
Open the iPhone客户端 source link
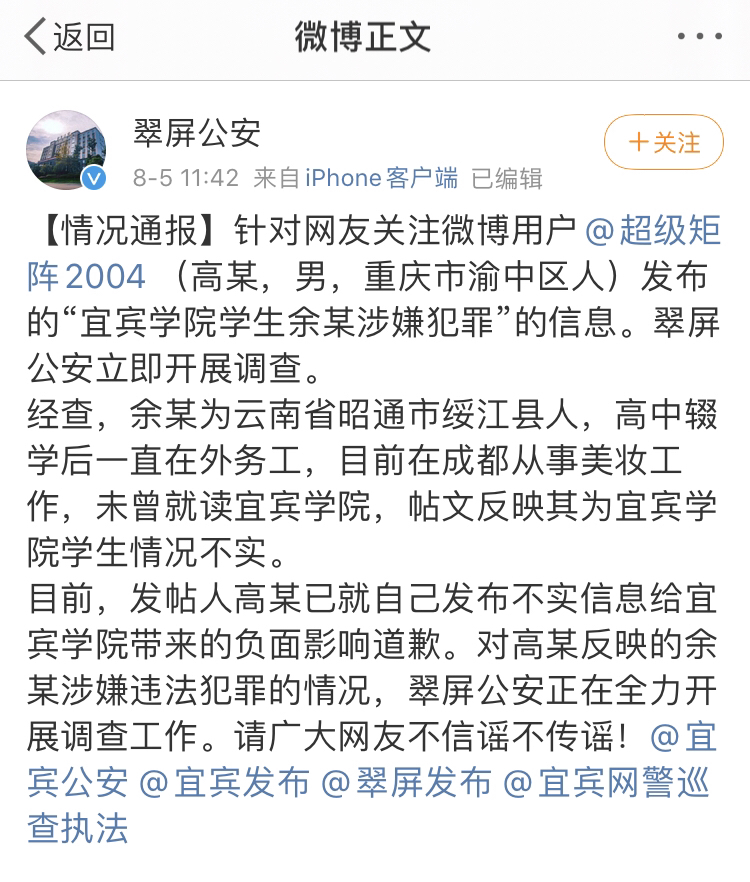(381, 178)
